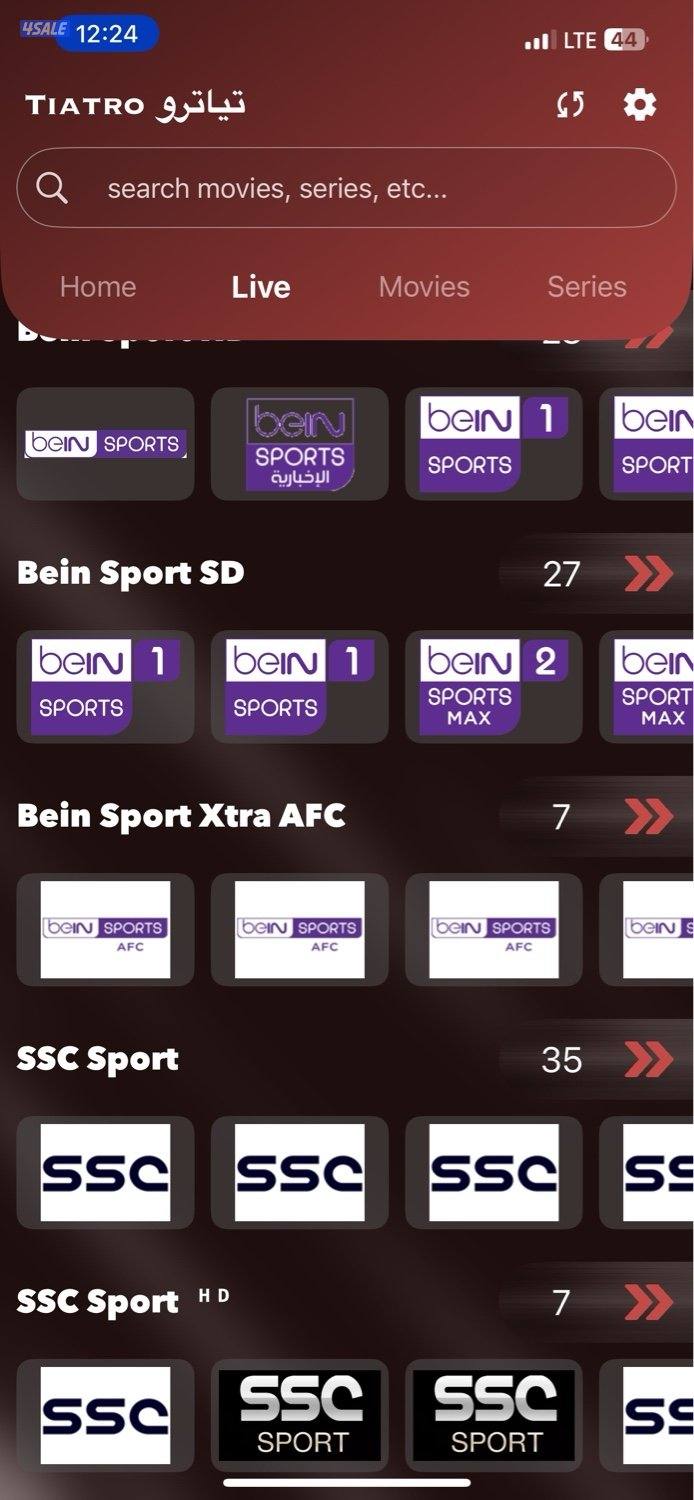Open the first channel under SSC Sport

click(x=105, y=1172)
